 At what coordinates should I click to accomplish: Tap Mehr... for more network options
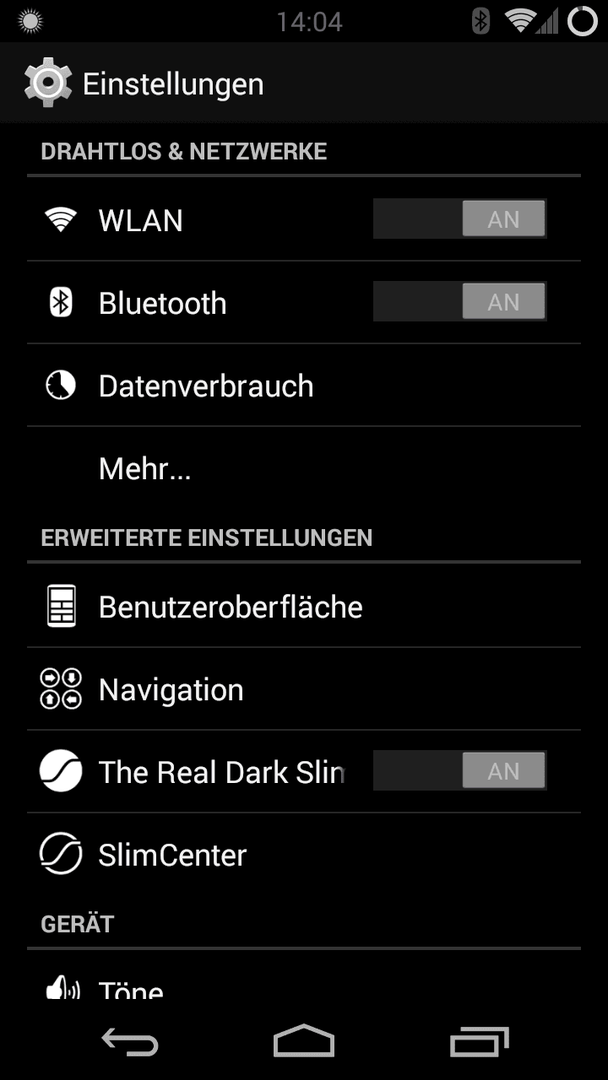point(304,468)
